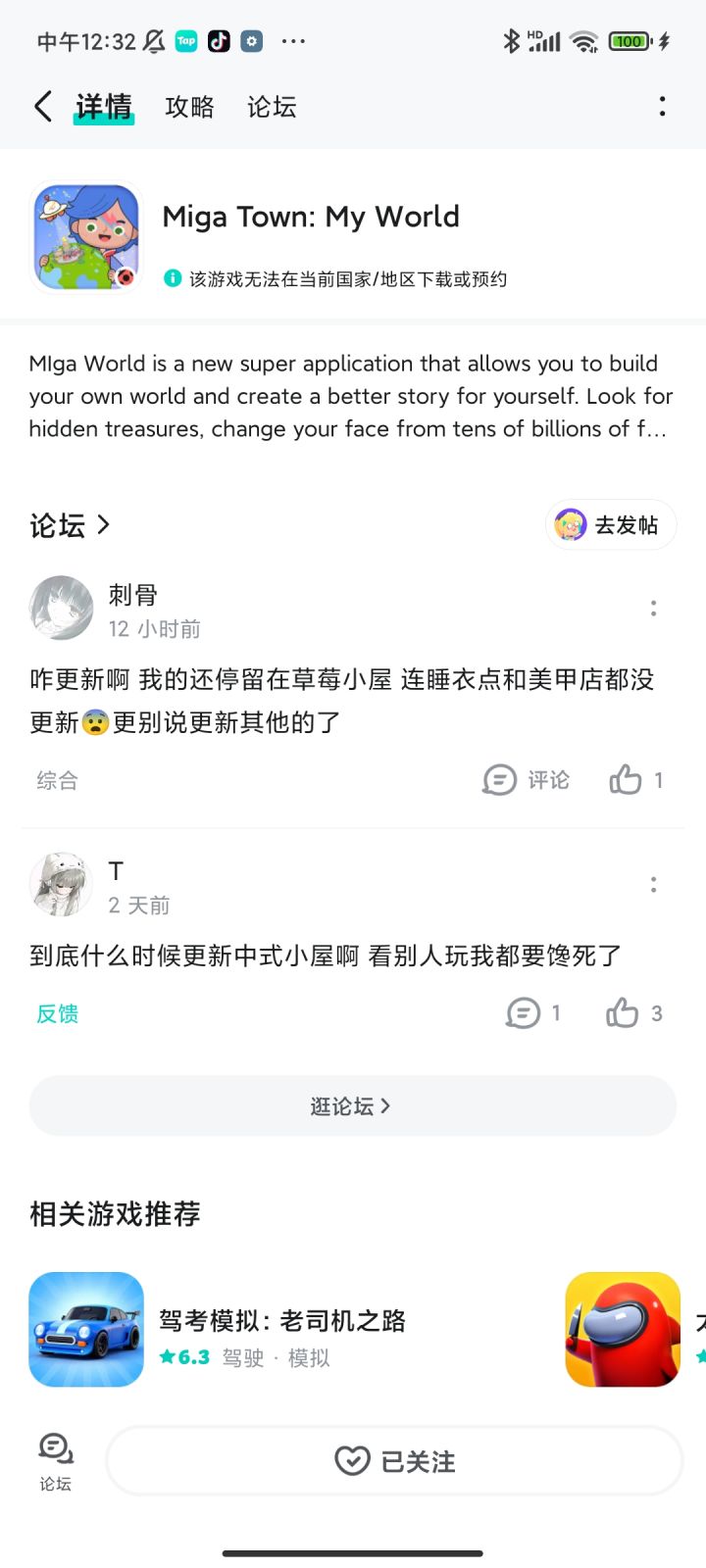Open the 论坛 section header link

point(70,525)
